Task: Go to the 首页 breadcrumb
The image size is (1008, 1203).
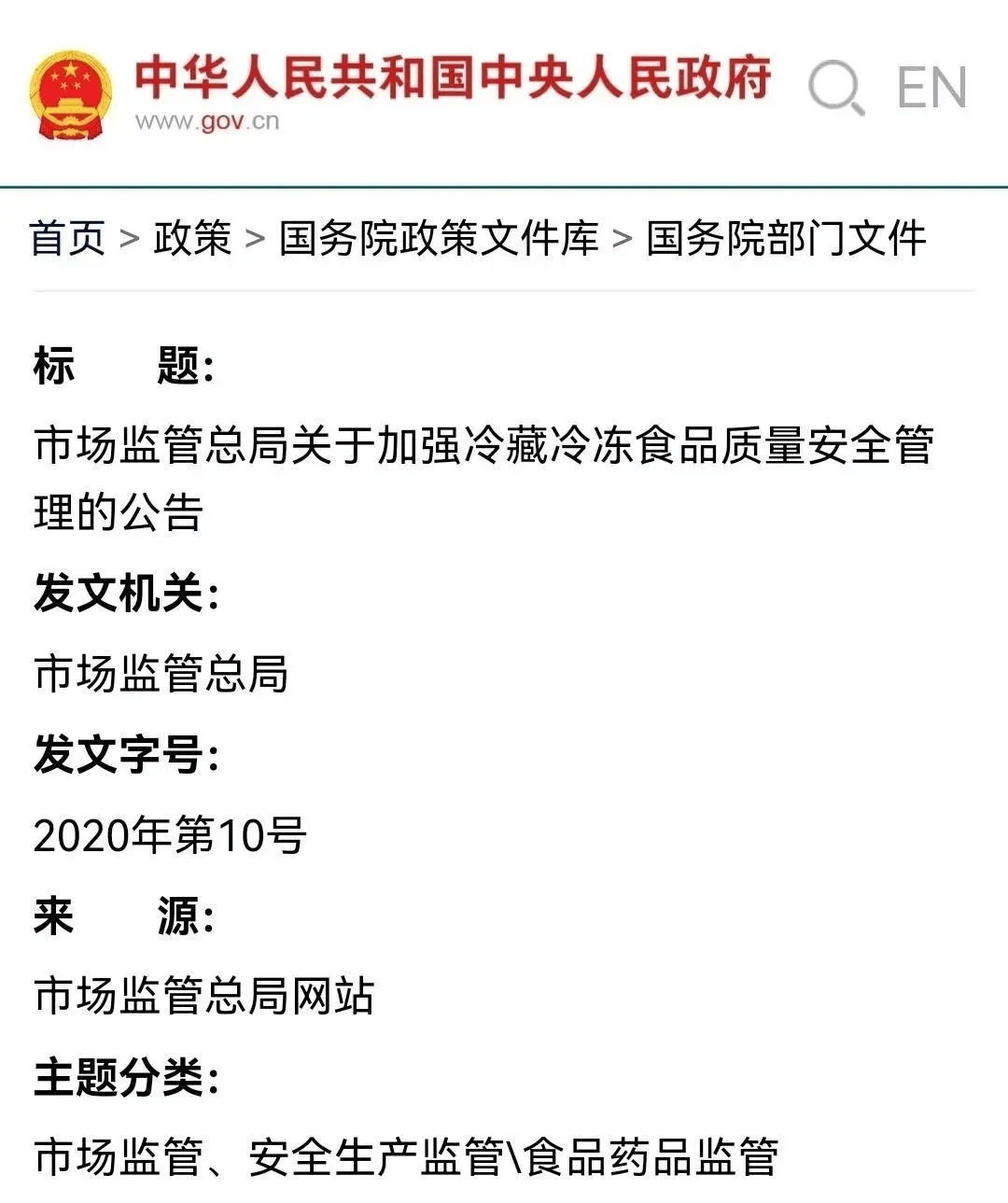Action: (x=67, y=239)
